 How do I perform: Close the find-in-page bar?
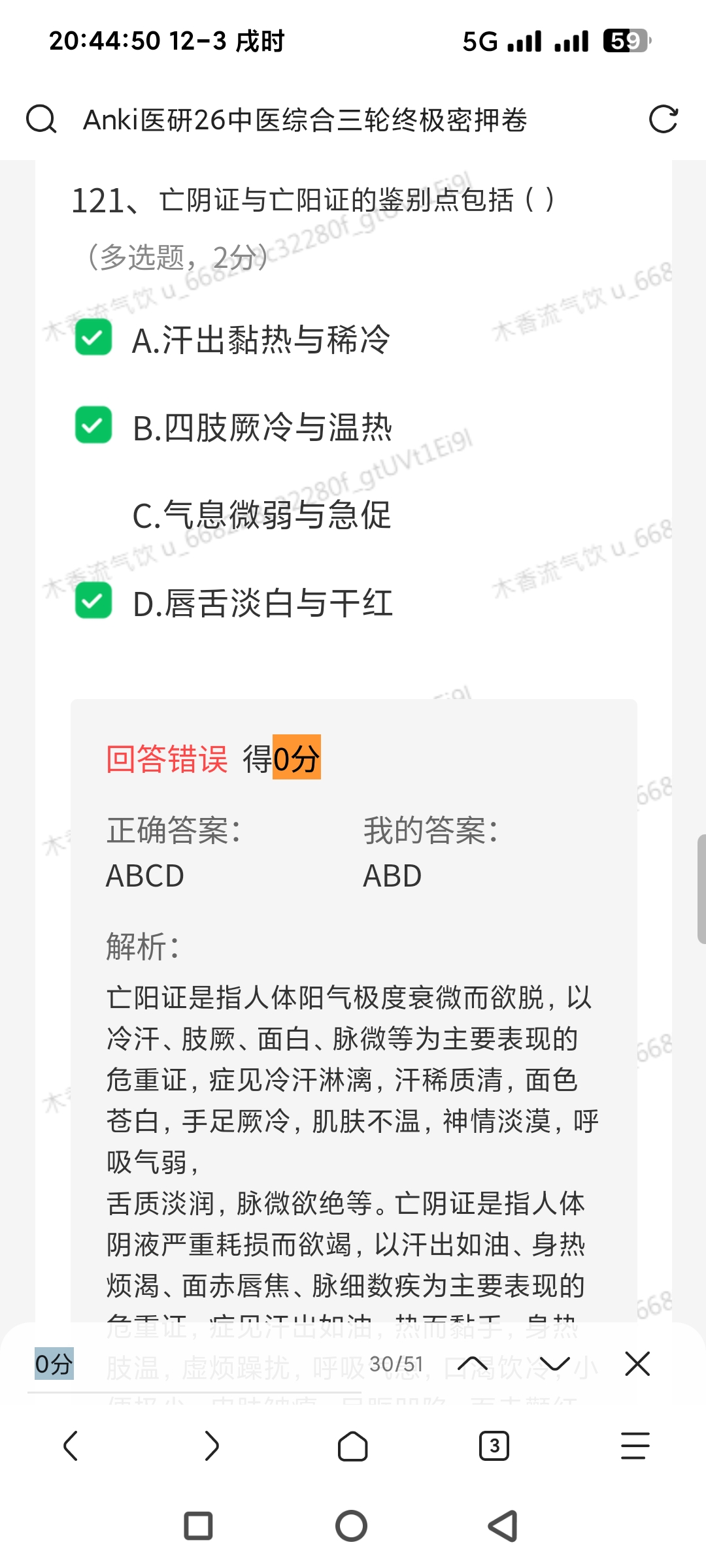tap(637, 1364)
